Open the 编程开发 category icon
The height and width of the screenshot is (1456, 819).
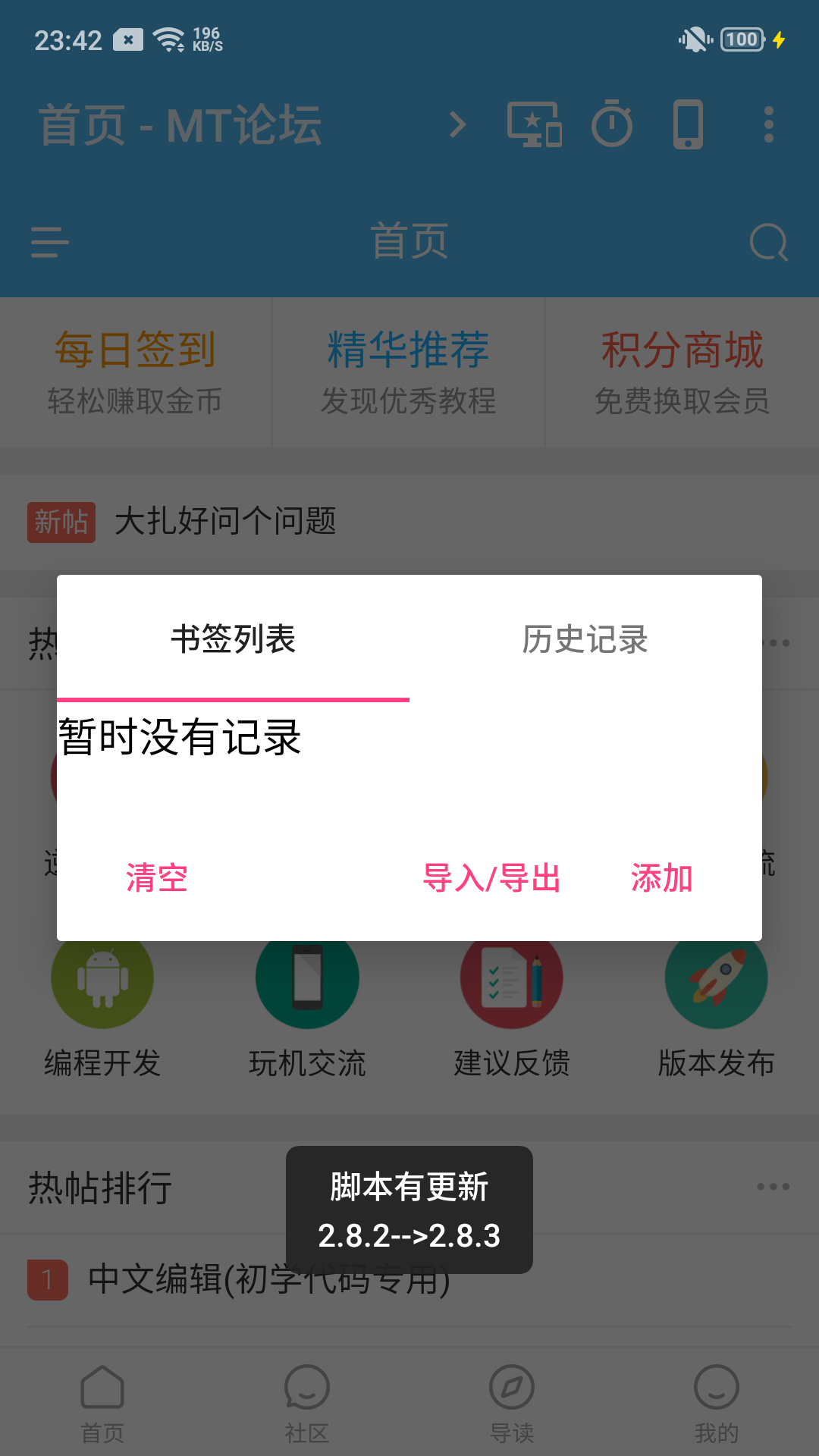click(x=102, y=978)
